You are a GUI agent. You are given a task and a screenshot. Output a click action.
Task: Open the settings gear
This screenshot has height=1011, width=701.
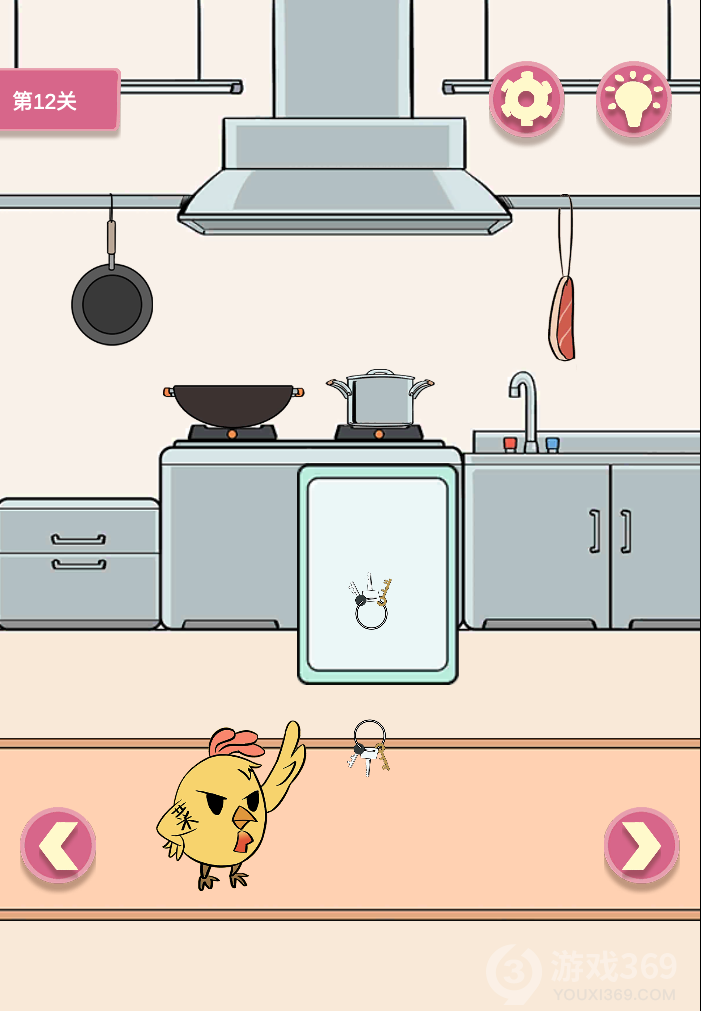pos(526,99)
